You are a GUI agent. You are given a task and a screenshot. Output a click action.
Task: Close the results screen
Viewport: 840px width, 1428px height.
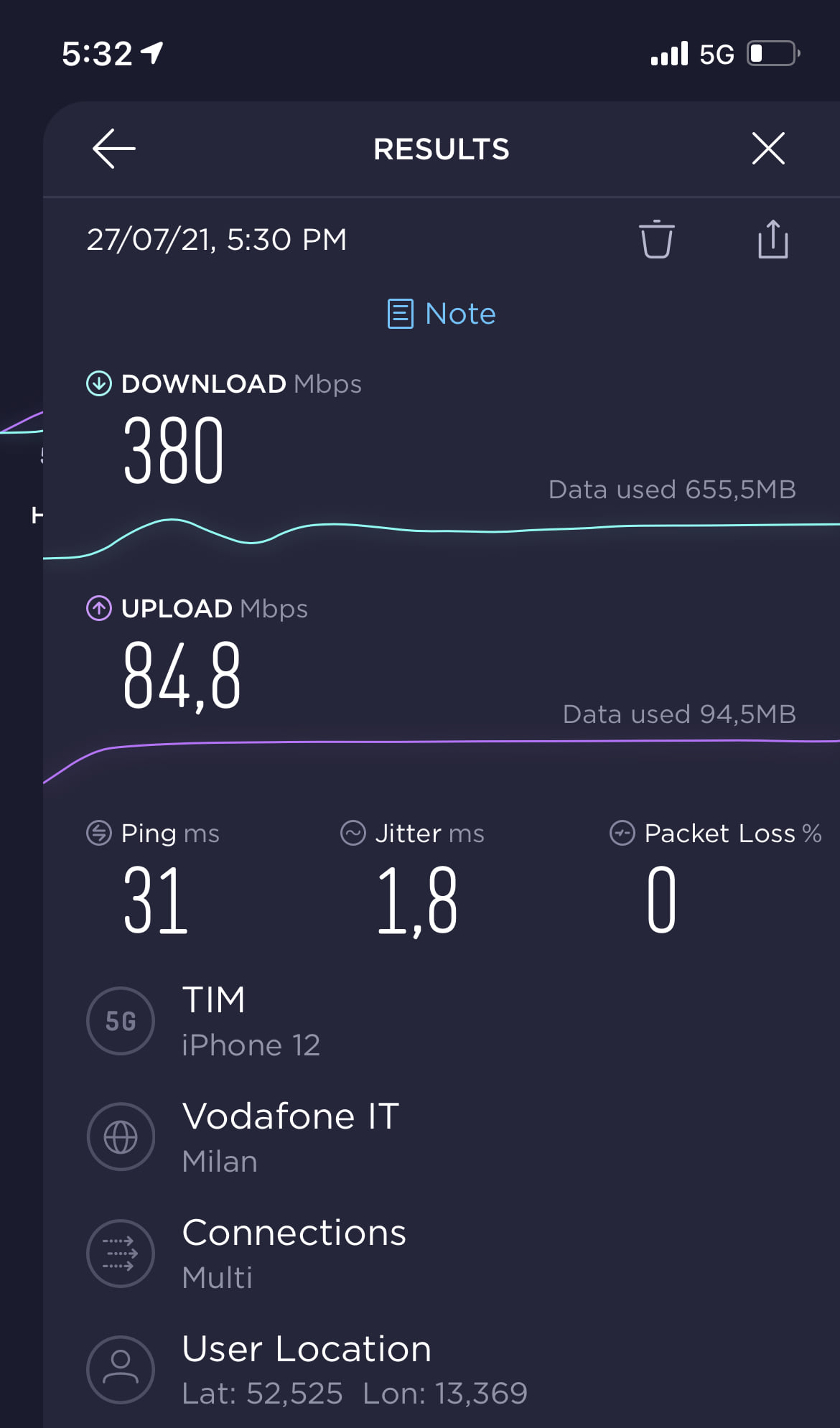[x=768, y=149]
